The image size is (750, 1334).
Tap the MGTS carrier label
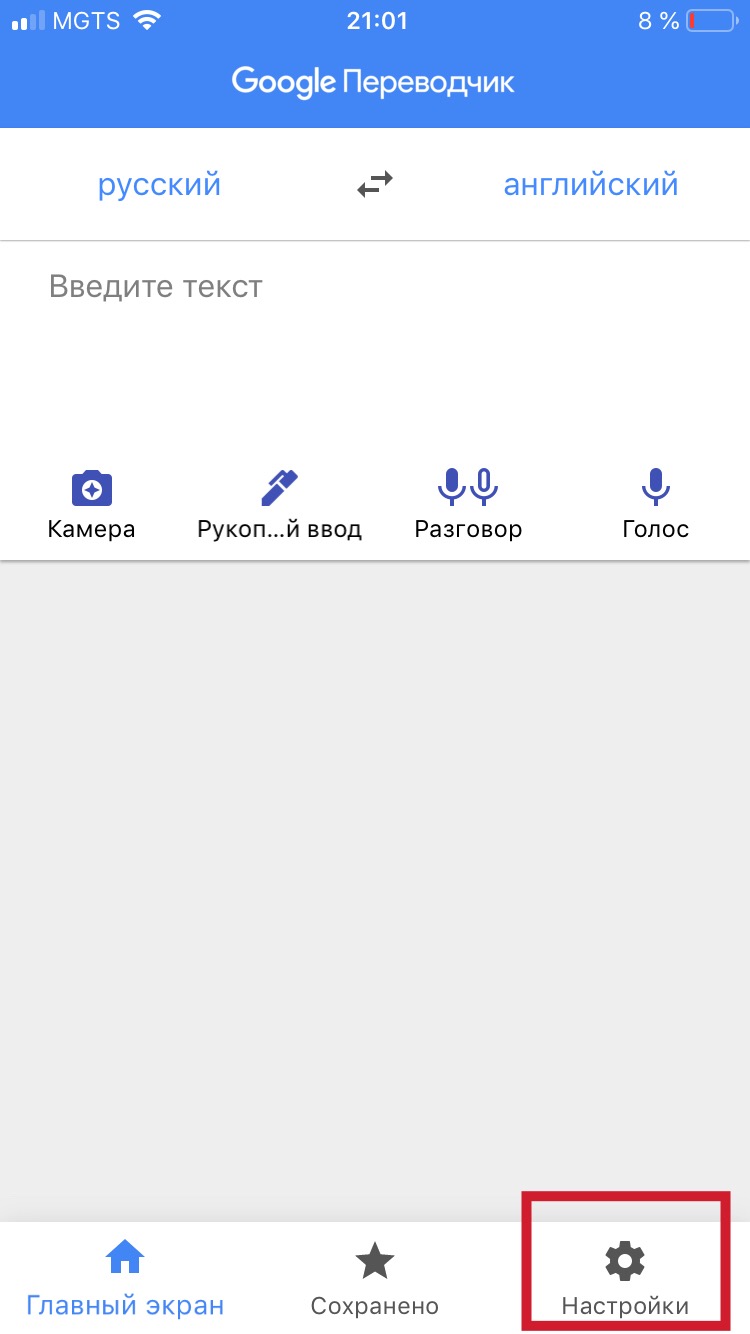(85, 18)
